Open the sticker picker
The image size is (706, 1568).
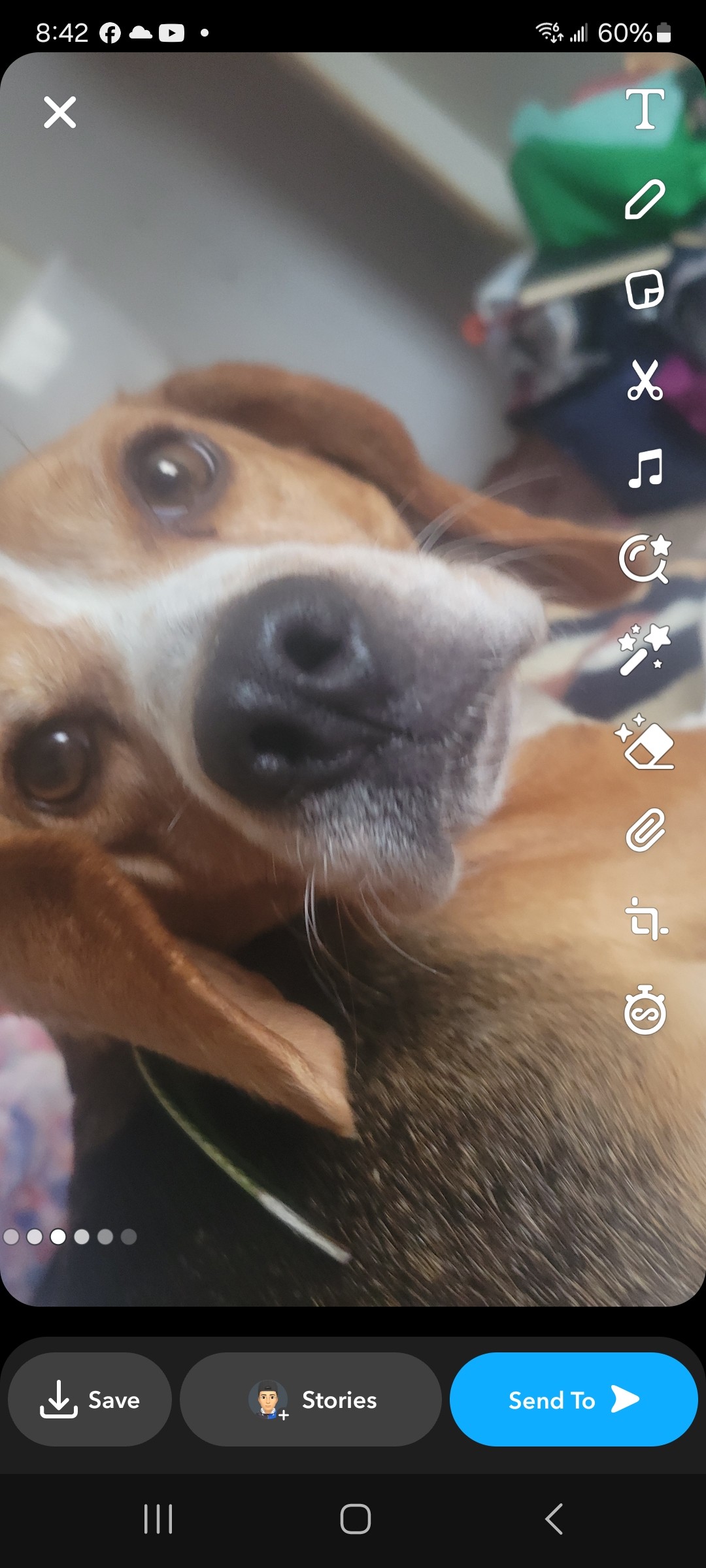click(x=645, y=289)
